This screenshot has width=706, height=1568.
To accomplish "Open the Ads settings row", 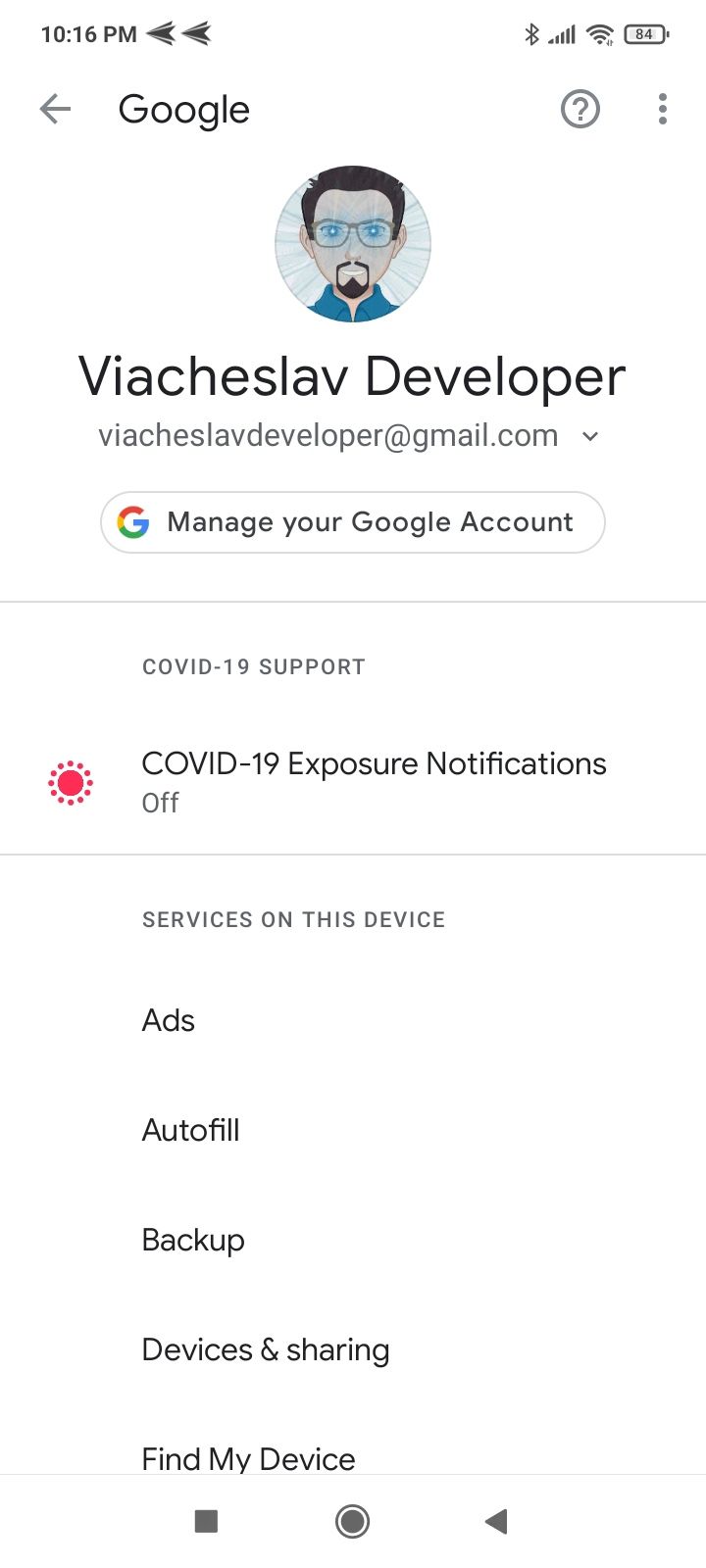I will point(169,1020).
